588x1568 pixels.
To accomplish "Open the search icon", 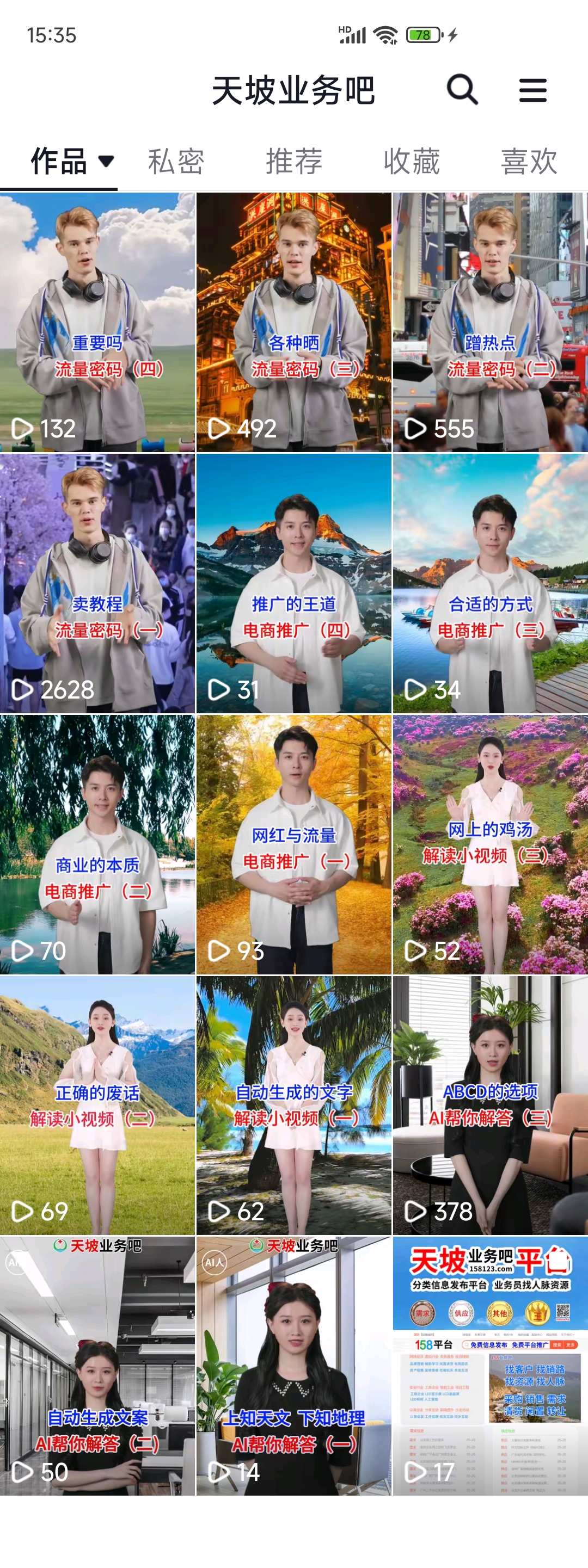I will pyautogui.click(x=462, y=90).
